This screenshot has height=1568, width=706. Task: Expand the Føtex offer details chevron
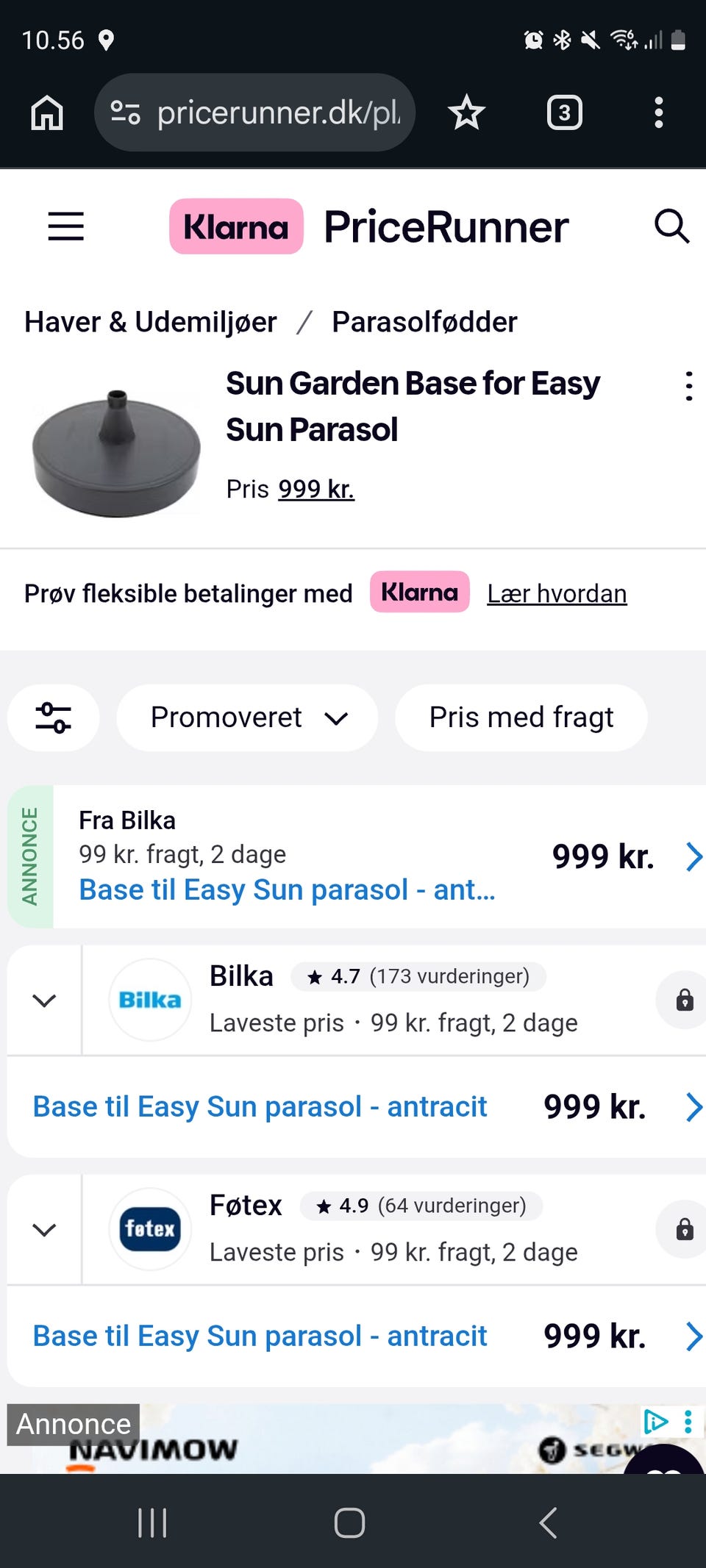[x=43, y=1229]
